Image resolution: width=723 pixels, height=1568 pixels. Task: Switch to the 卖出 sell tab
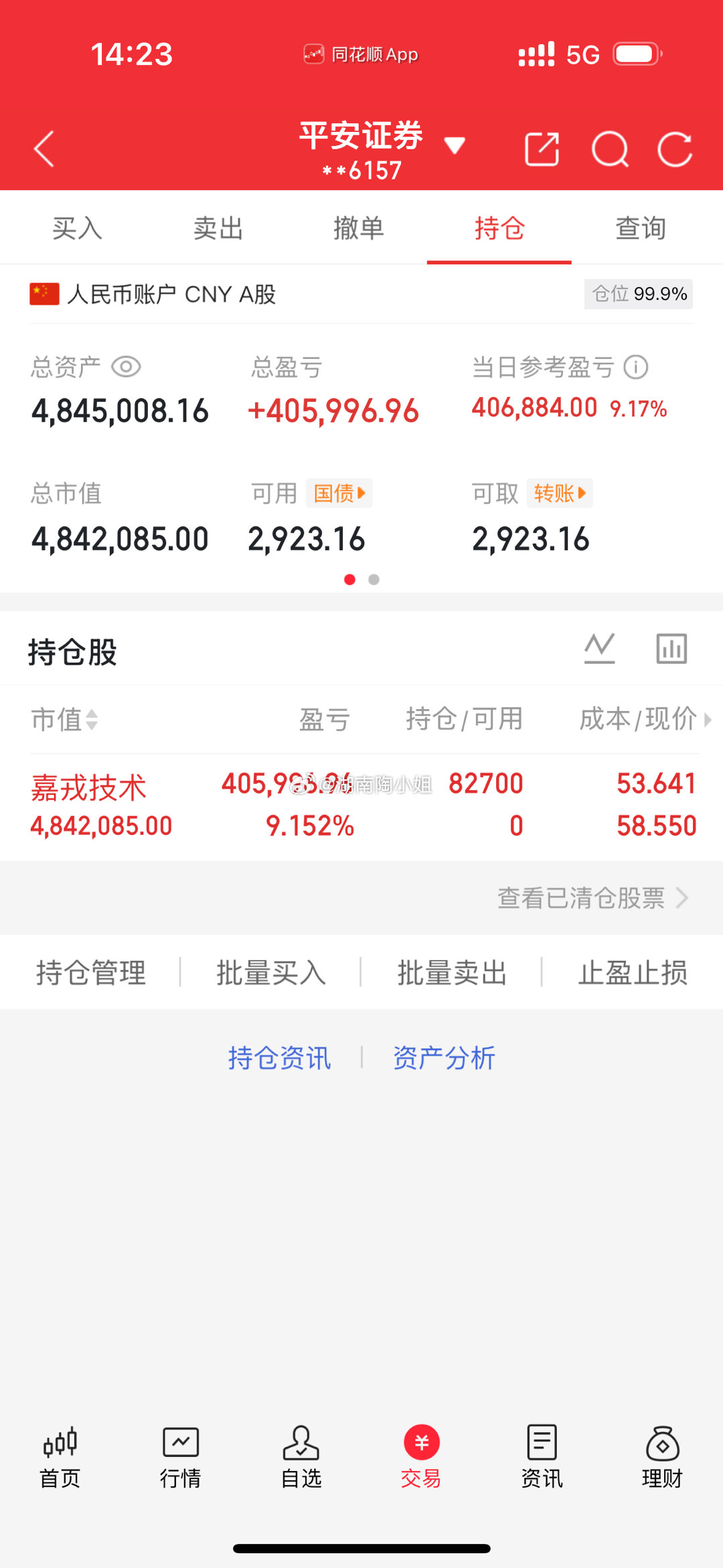point(217,228)
